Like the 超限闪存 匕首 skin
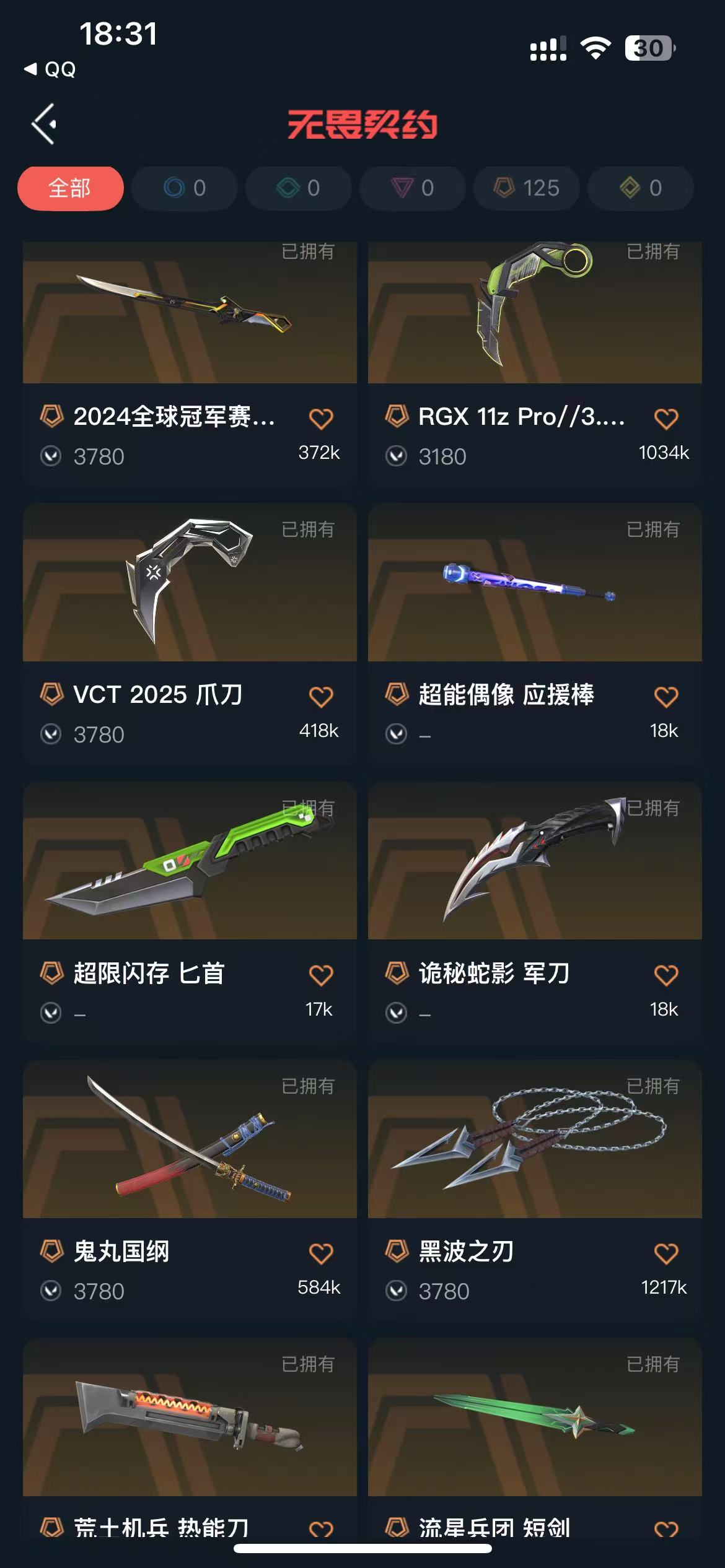Screen dimensions: 725x1568 [x=321, y=975]
